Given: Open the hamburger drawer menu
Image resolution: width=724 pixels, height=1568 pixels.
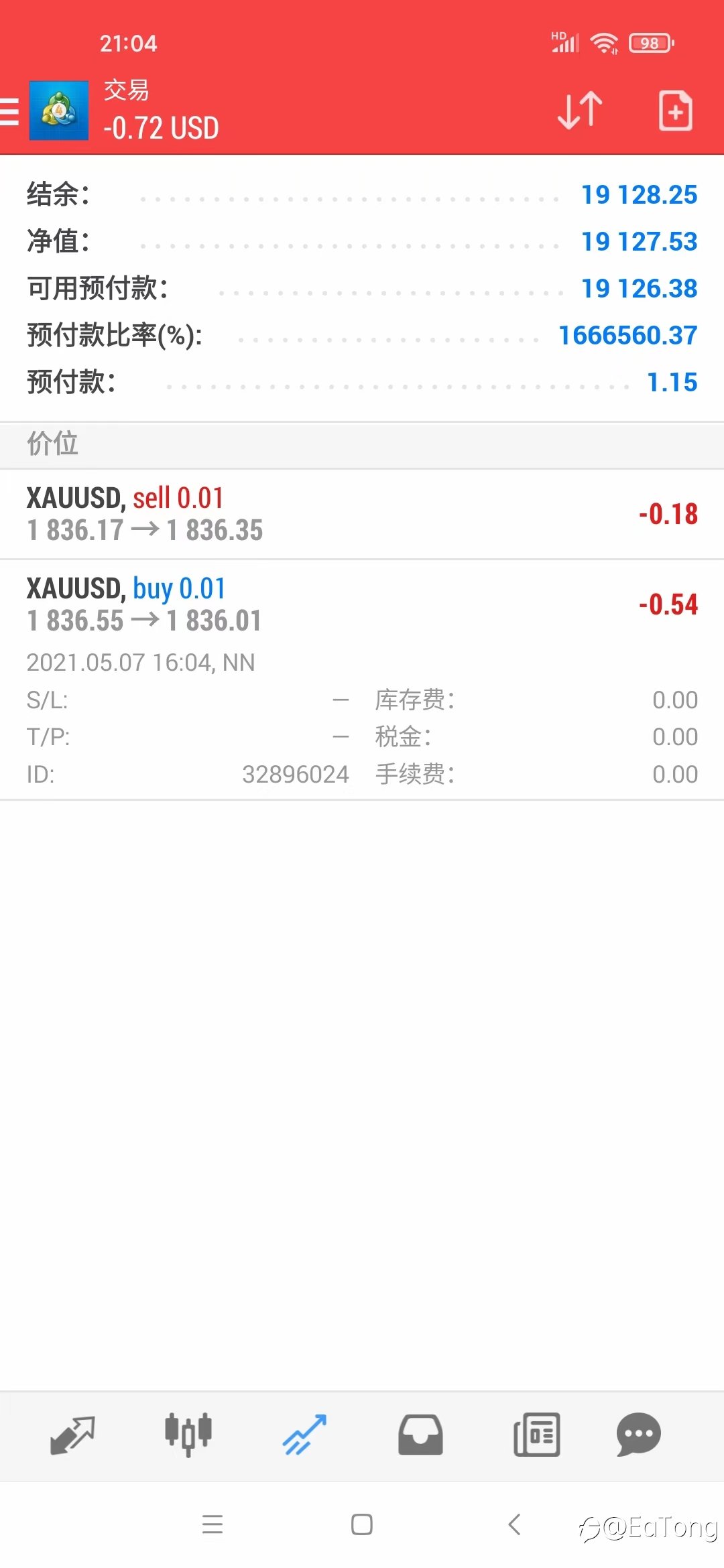Looking at the screenshot, I should [9, 111].
